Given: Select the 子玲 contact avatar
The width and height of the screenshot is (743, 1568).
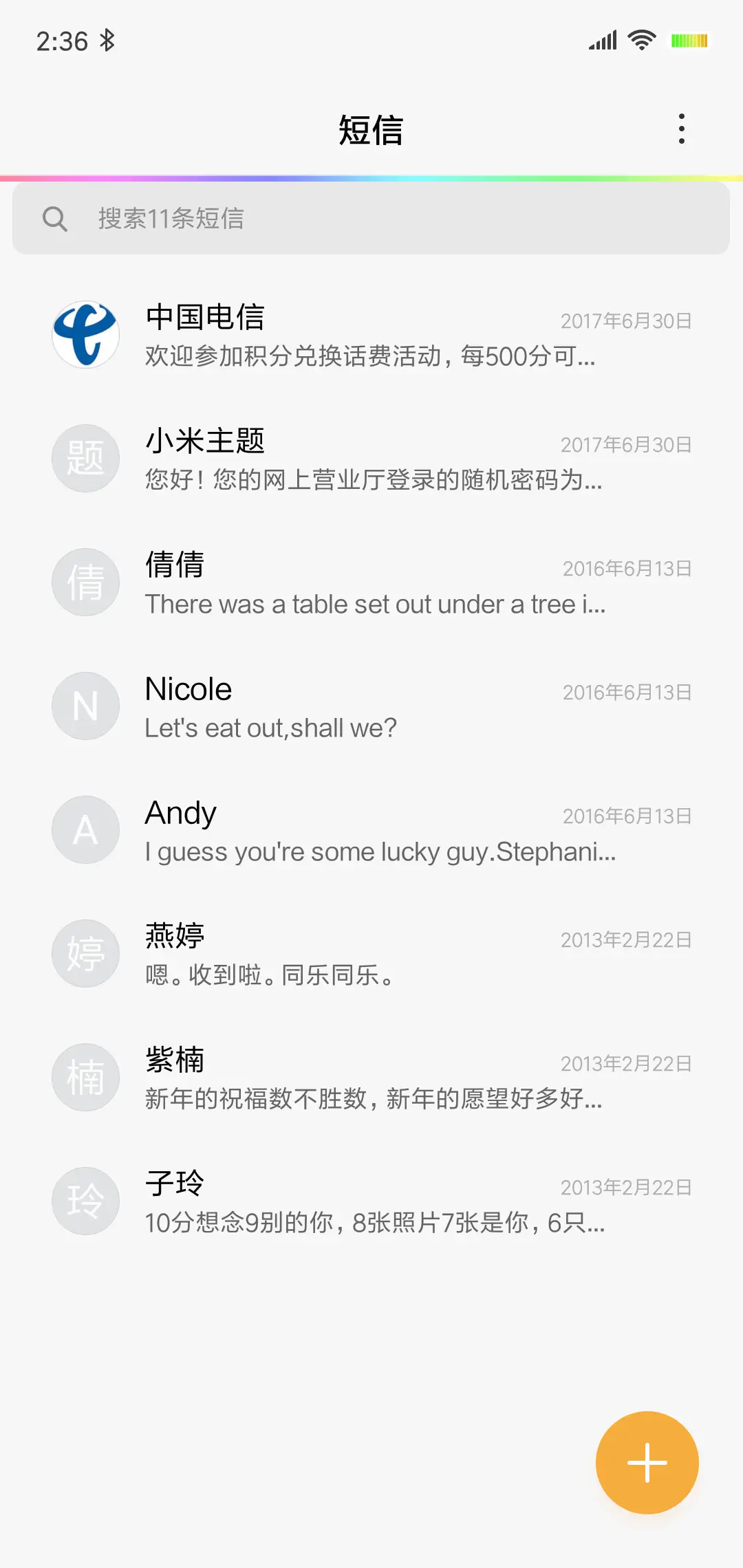Looking at the screenshot, I should point(85,1201).
